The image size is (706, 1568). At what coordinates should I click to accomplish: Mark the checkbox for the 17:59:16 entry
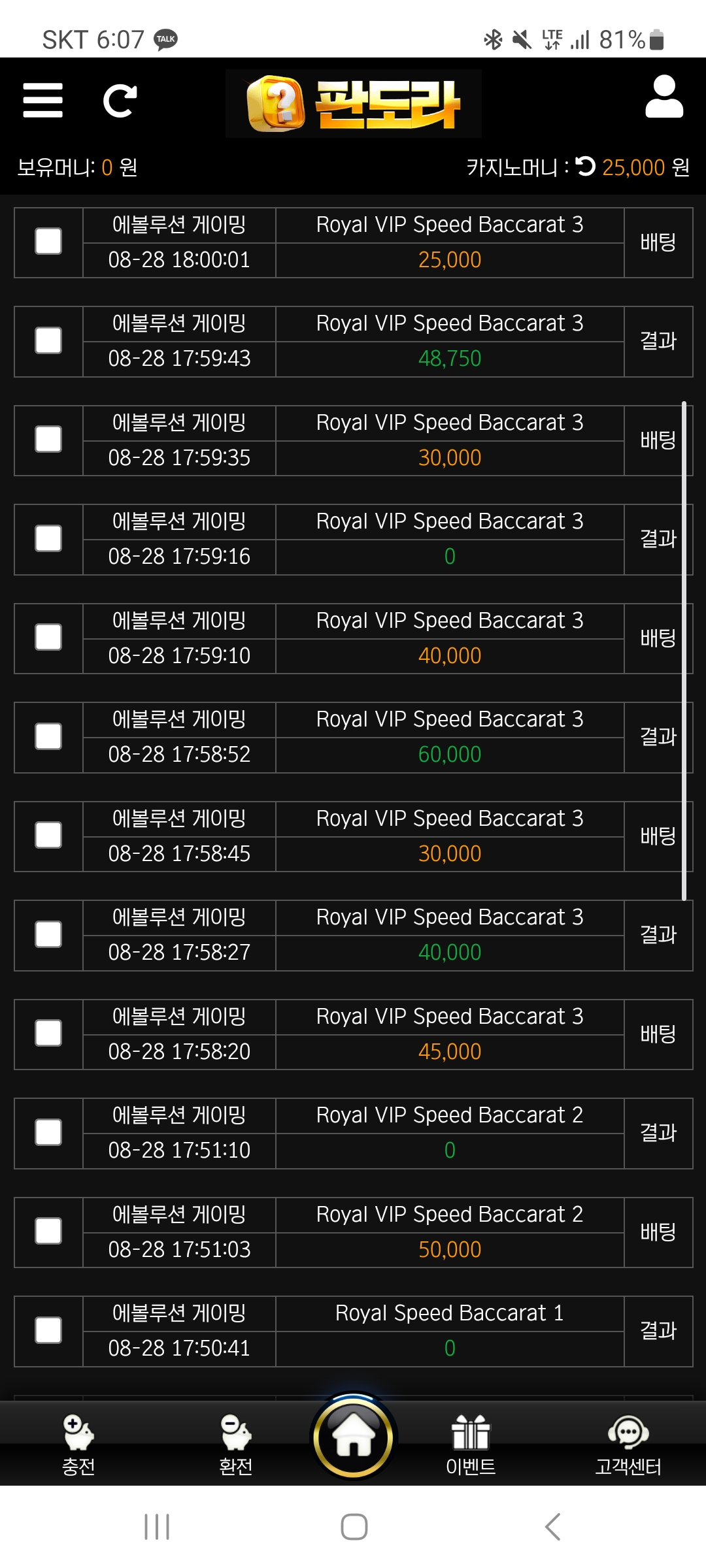click(48, 538)
